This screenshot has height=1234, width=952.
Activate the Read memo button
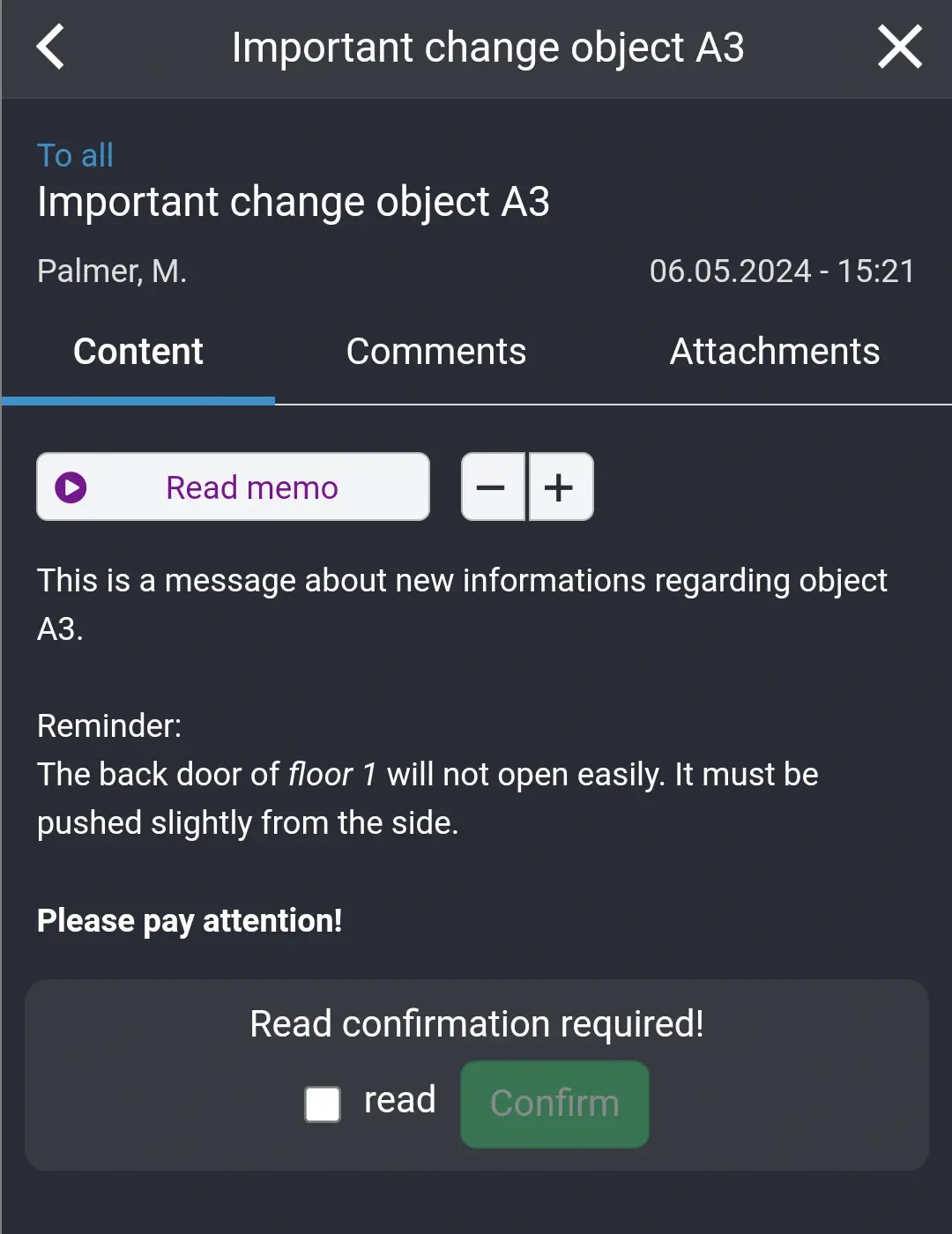tap(232, 487)
